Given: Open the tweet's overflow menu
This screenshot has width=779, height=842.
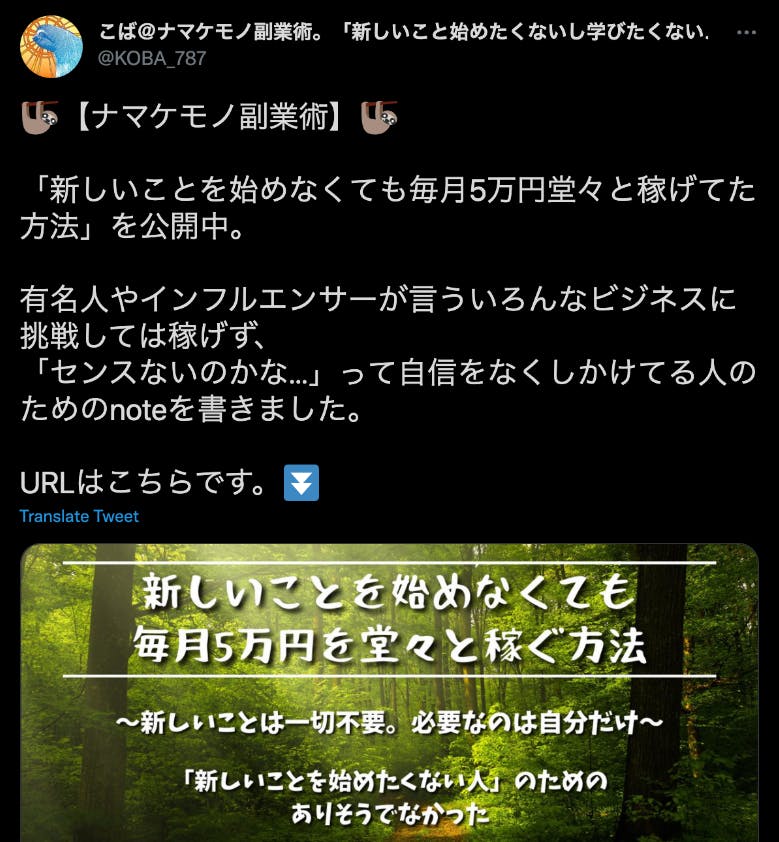Looking at the screenshot, I should 746,33.
